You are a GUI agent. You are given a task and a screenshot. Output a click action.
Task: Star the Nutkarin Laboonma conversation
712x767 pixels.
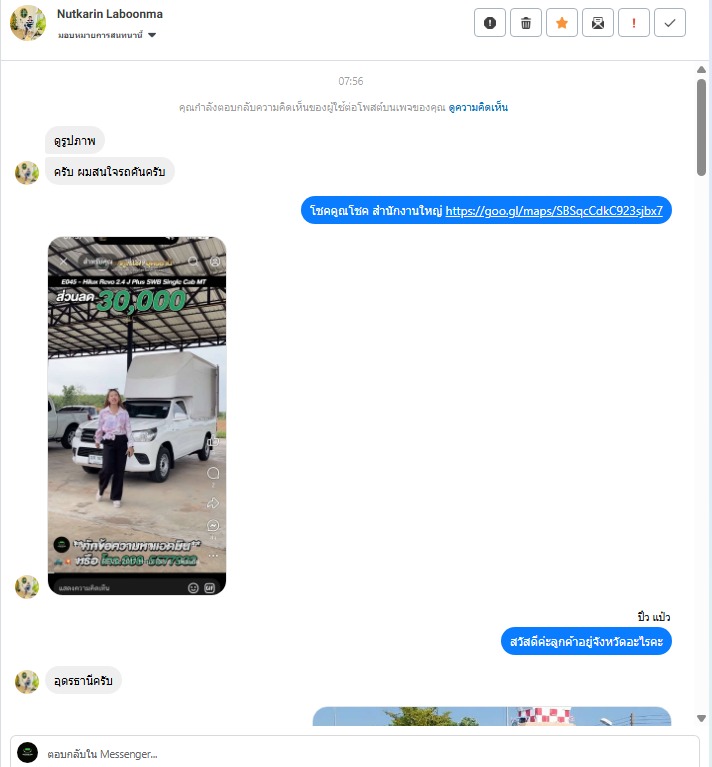(561, 23)
